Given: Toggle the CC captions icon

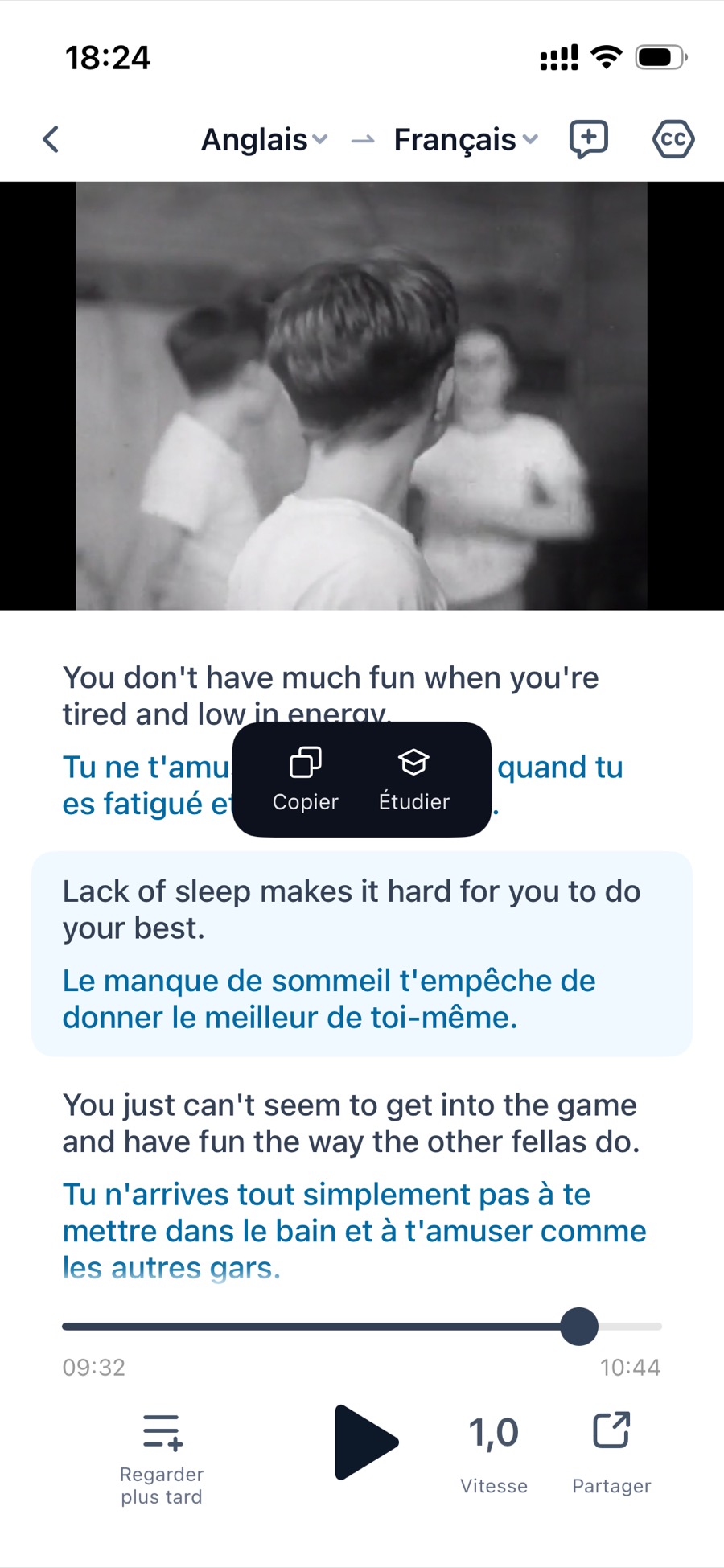Looking at the screenshot, I should click(673, 139).
